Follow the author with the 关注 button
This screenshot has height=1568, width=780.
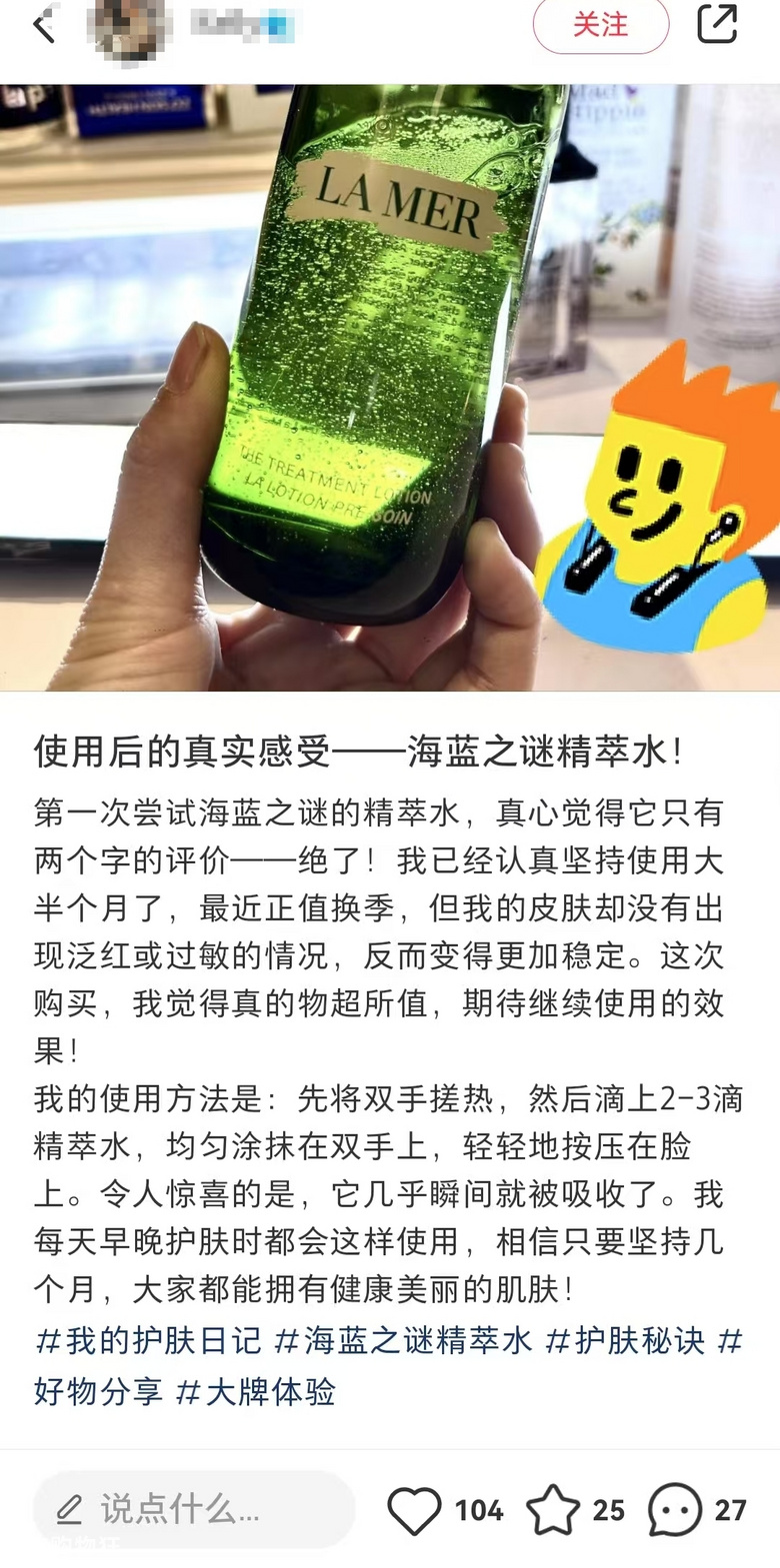coord(600,25)
